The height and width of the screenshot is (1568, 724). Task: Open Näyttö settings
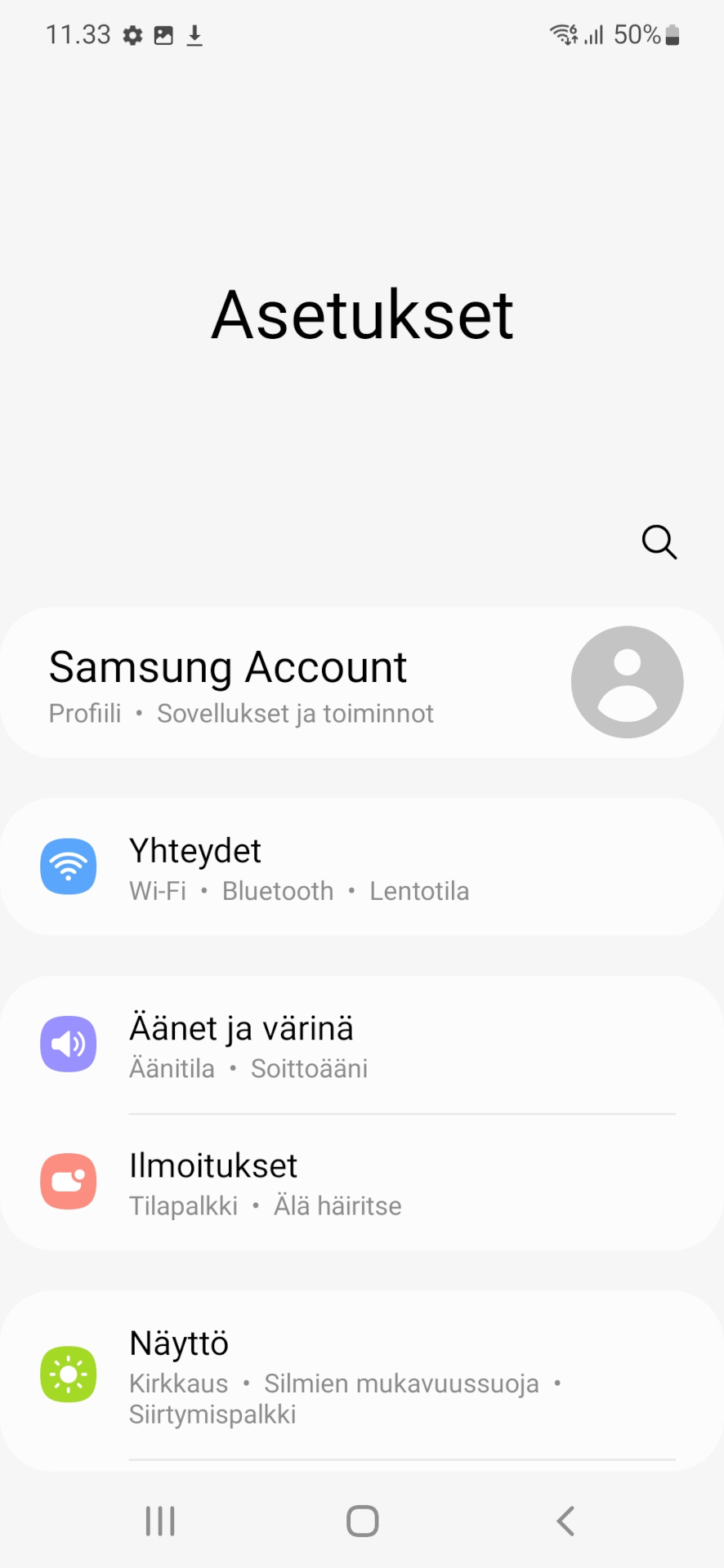point(362,1375)
